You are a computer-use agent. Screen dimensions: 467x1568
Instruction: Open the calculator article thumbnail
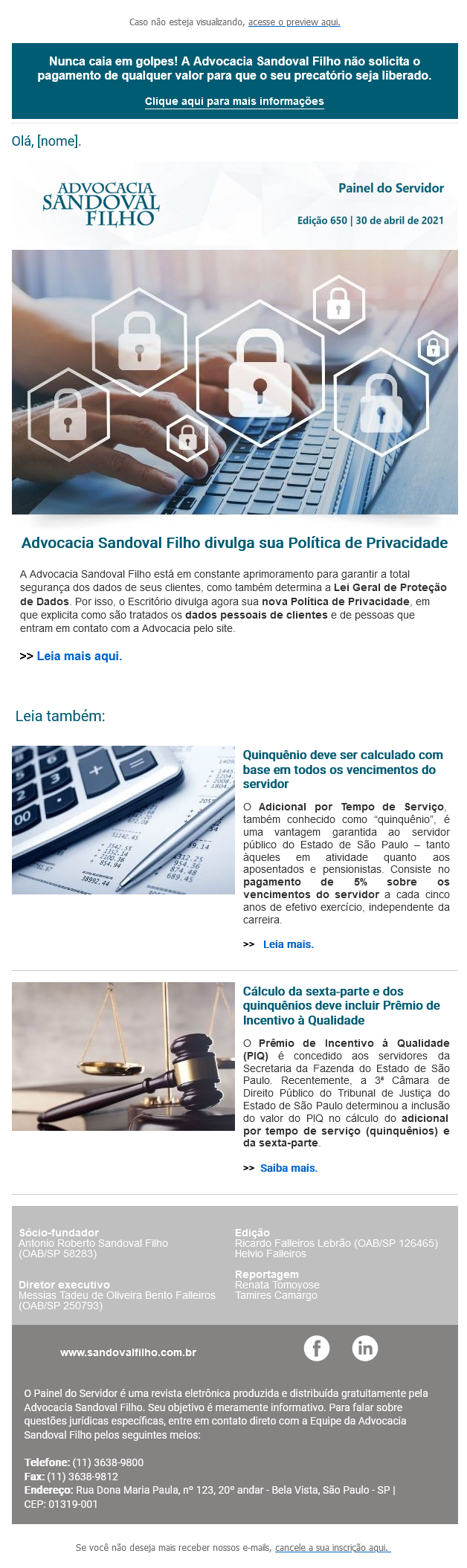[x=123, y=820]
